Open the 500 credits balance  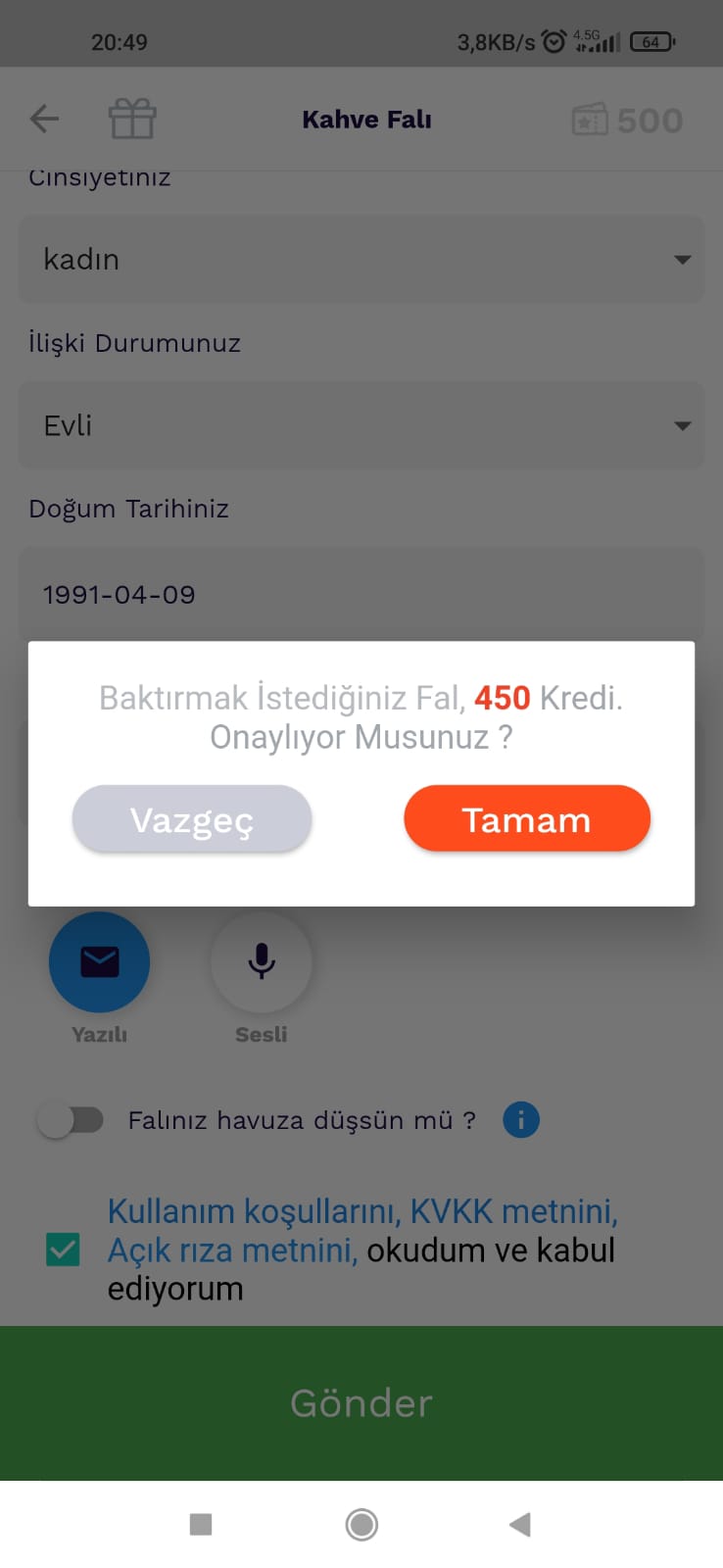coord(627,121)
